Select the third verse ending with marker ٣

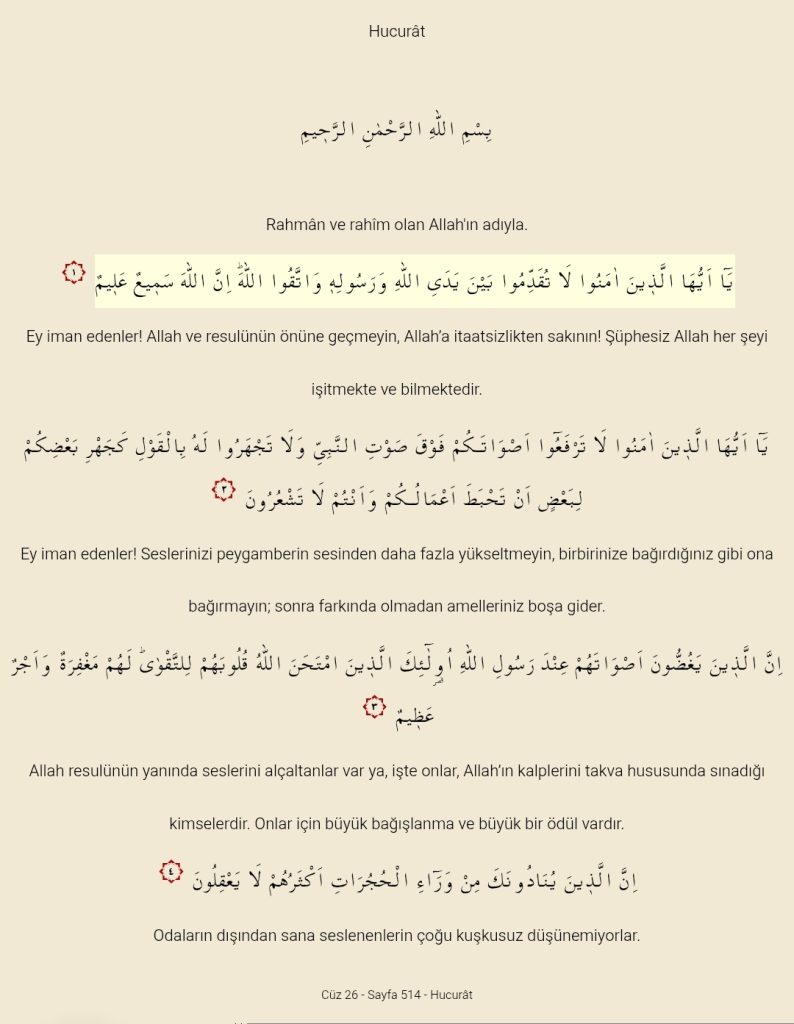click(396, 688)
